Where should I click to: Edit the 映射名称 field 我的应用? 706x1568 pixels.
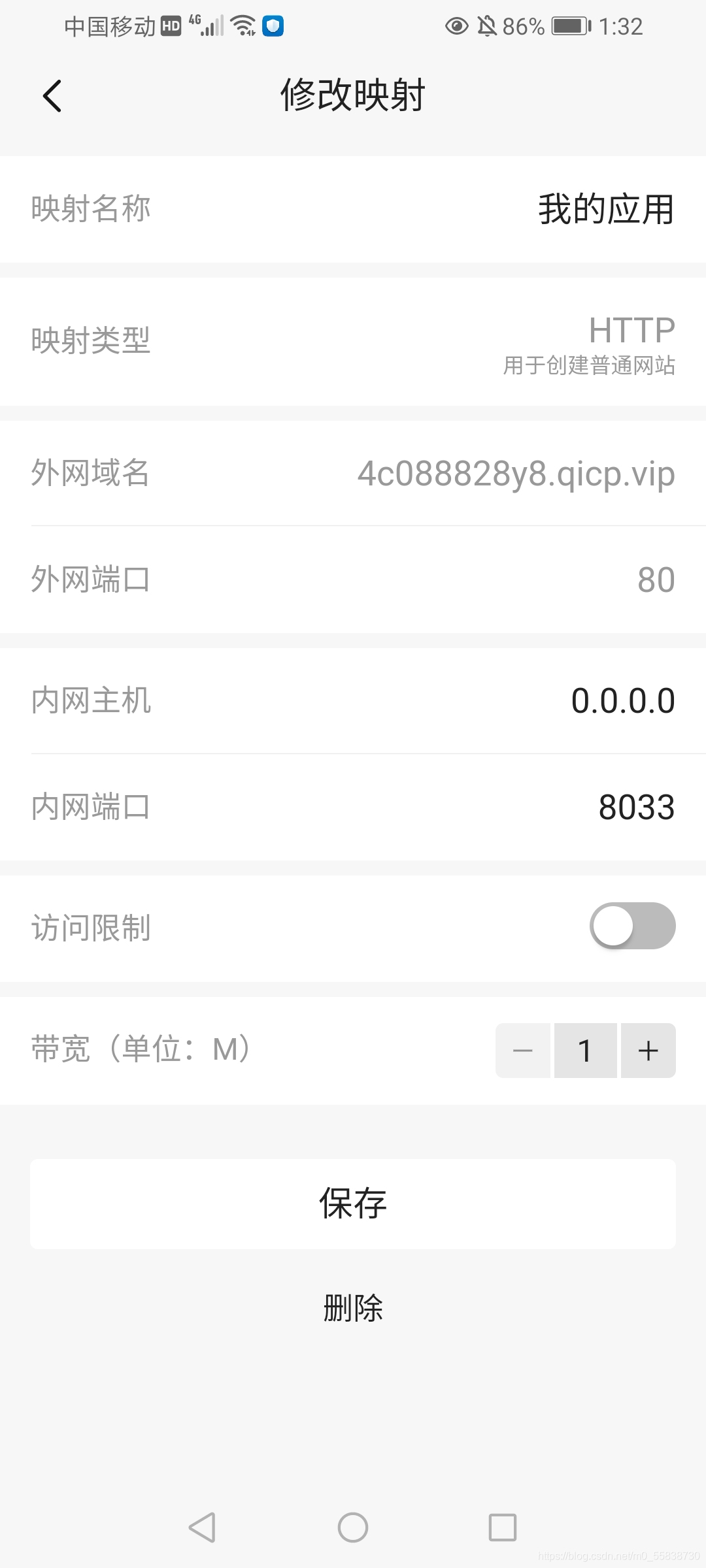(605, 209)
